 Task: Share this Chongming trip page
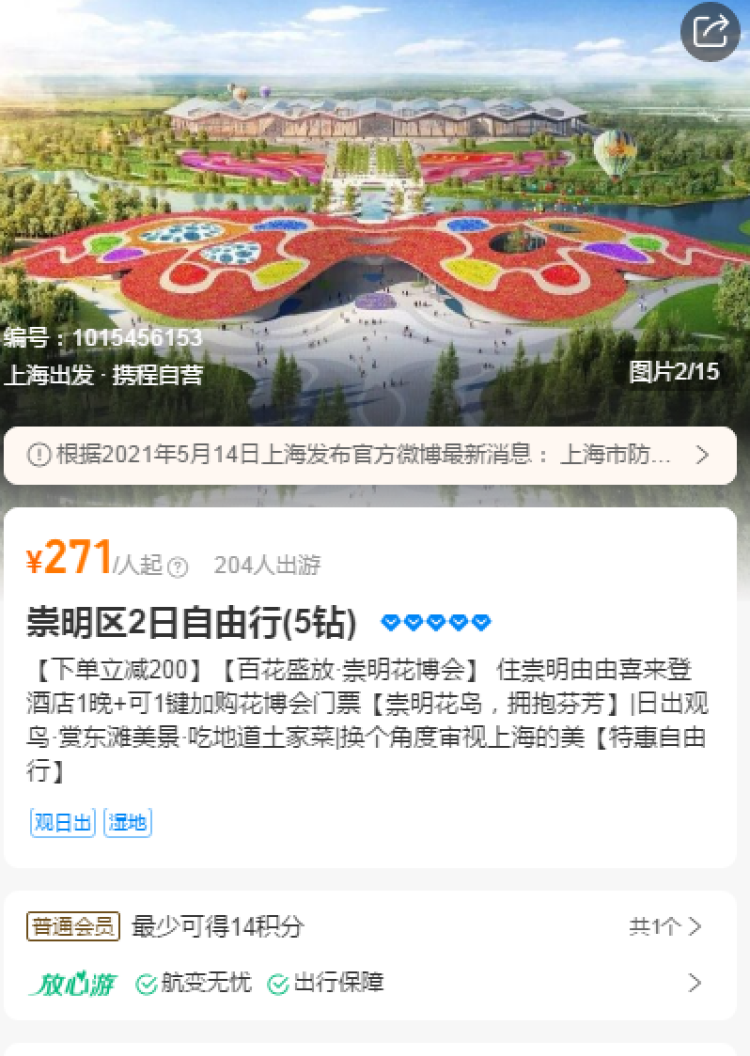[x=710, y=33]
